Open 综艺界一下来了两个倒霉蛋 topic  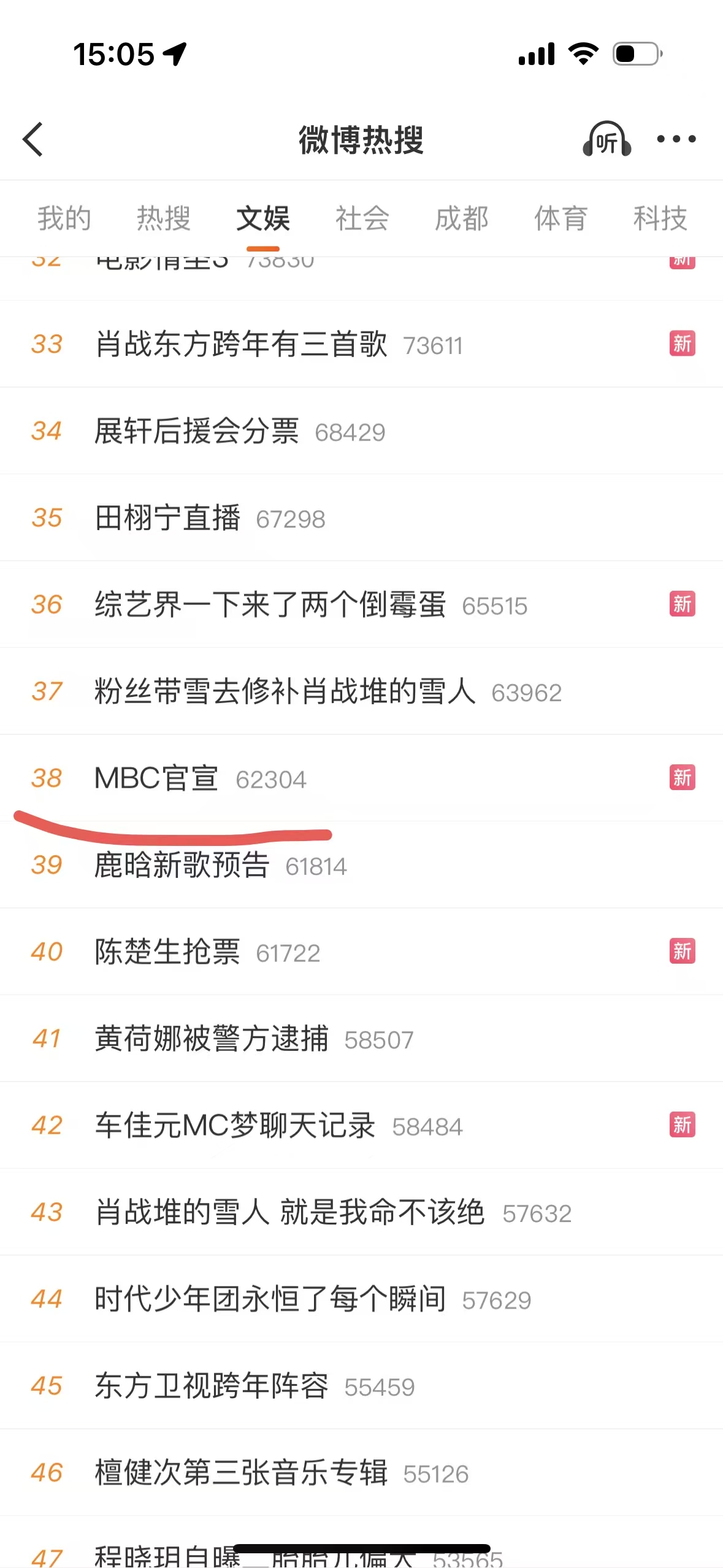coord(270,605)
